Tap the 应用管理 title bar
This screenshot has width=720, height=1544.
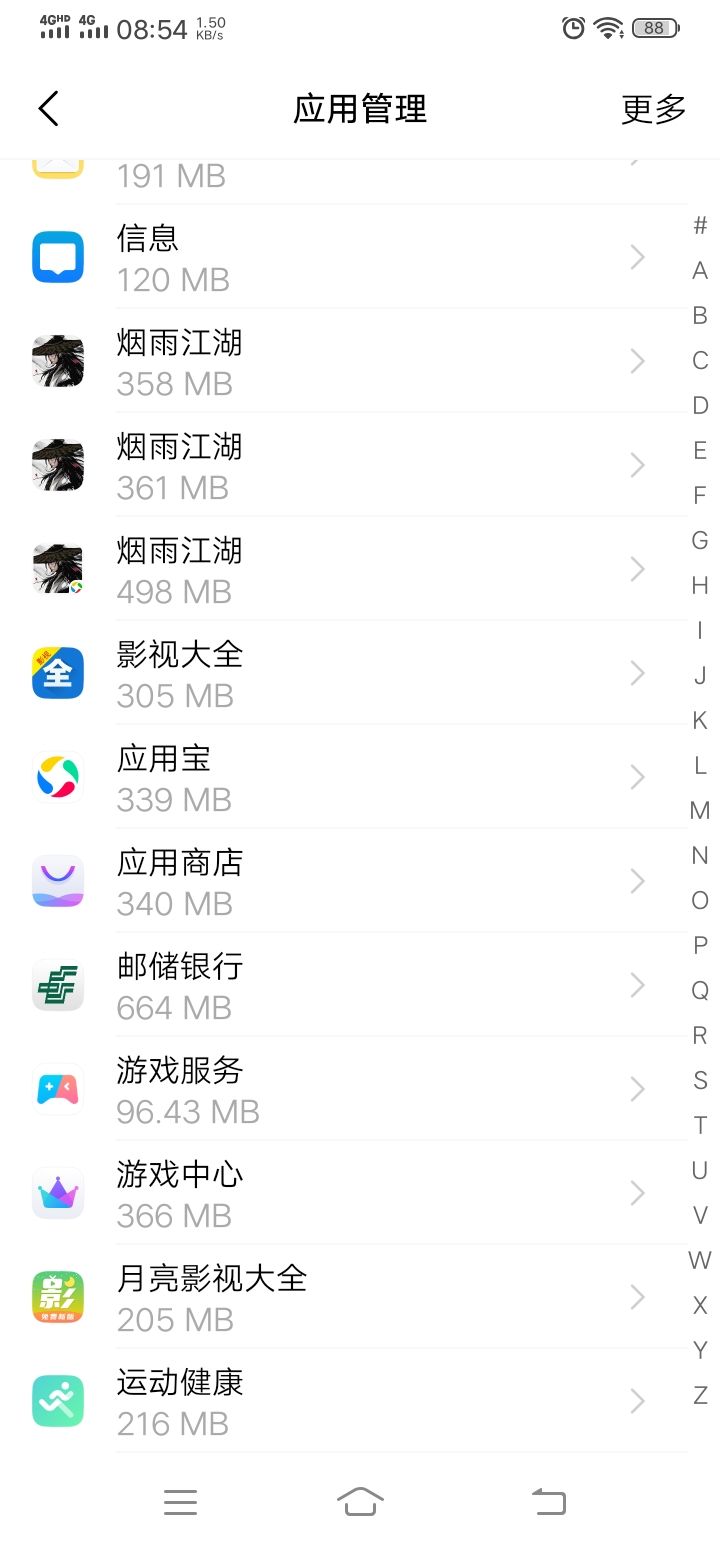pyautogui.click(x=360, y=109)
